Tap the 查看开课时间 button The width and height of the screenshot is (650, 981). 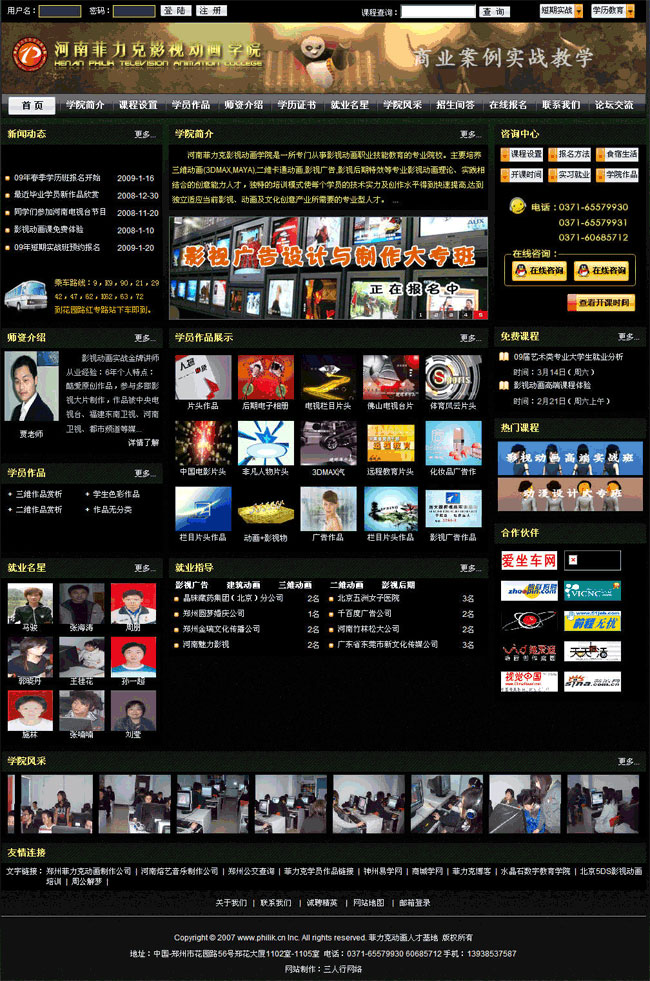(601, 302)
